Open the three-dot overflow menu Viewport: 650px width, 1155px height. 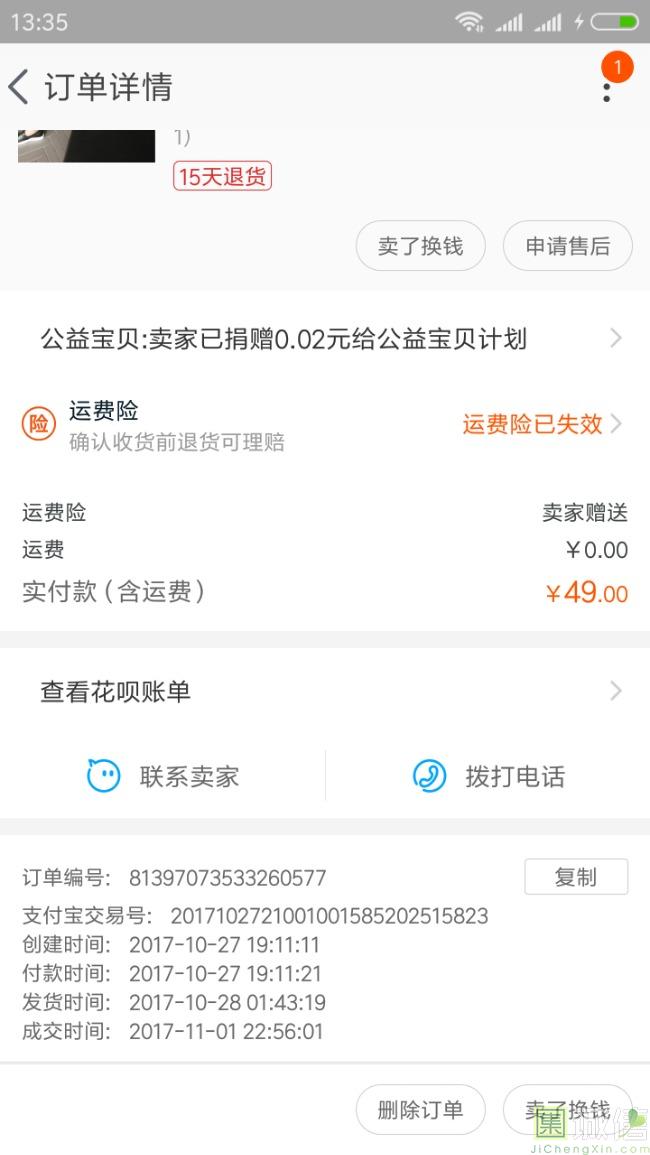coord(606,89)
